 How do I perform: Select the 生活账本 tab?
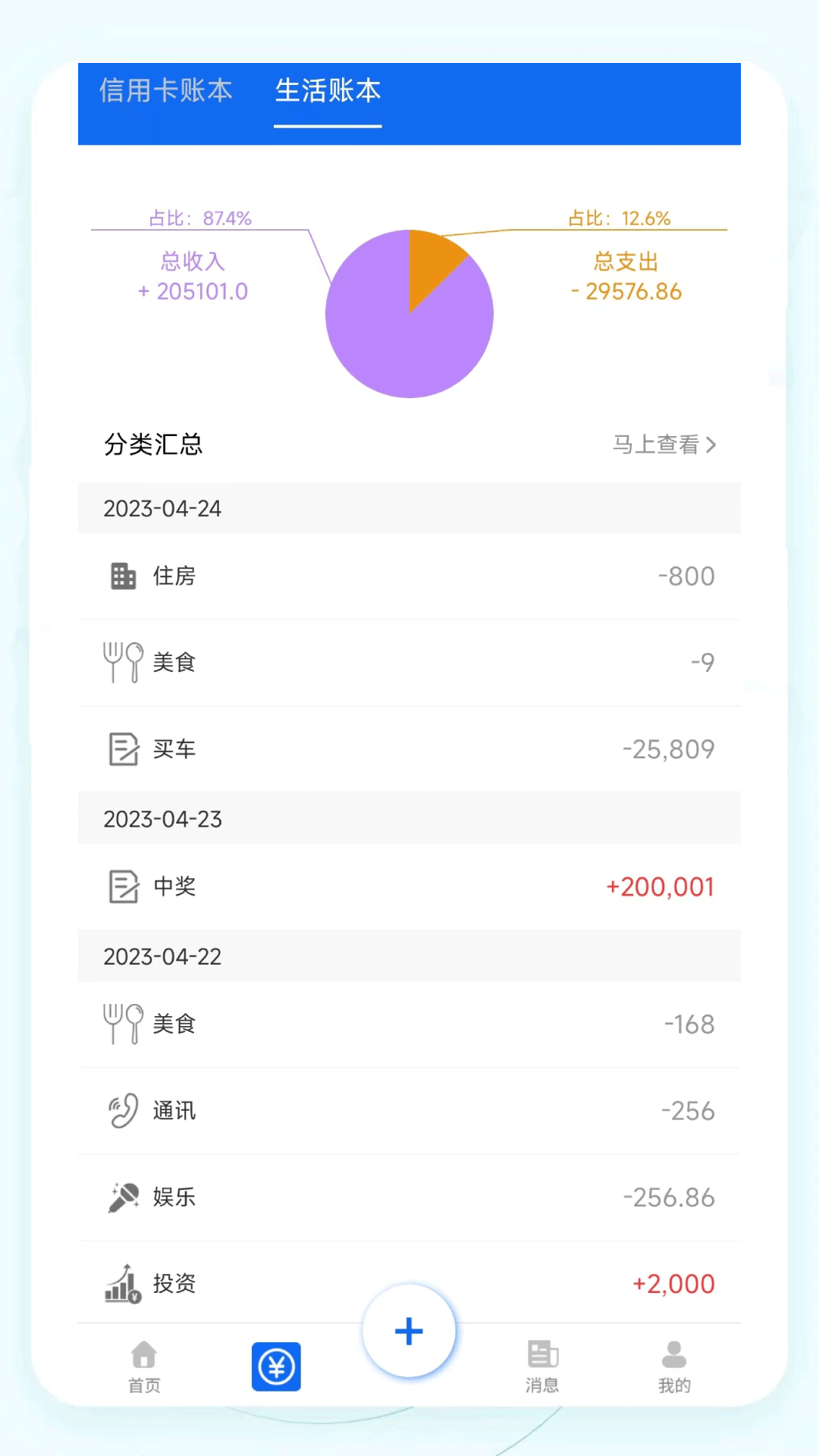pyautogui.click(x=327, y=92)
